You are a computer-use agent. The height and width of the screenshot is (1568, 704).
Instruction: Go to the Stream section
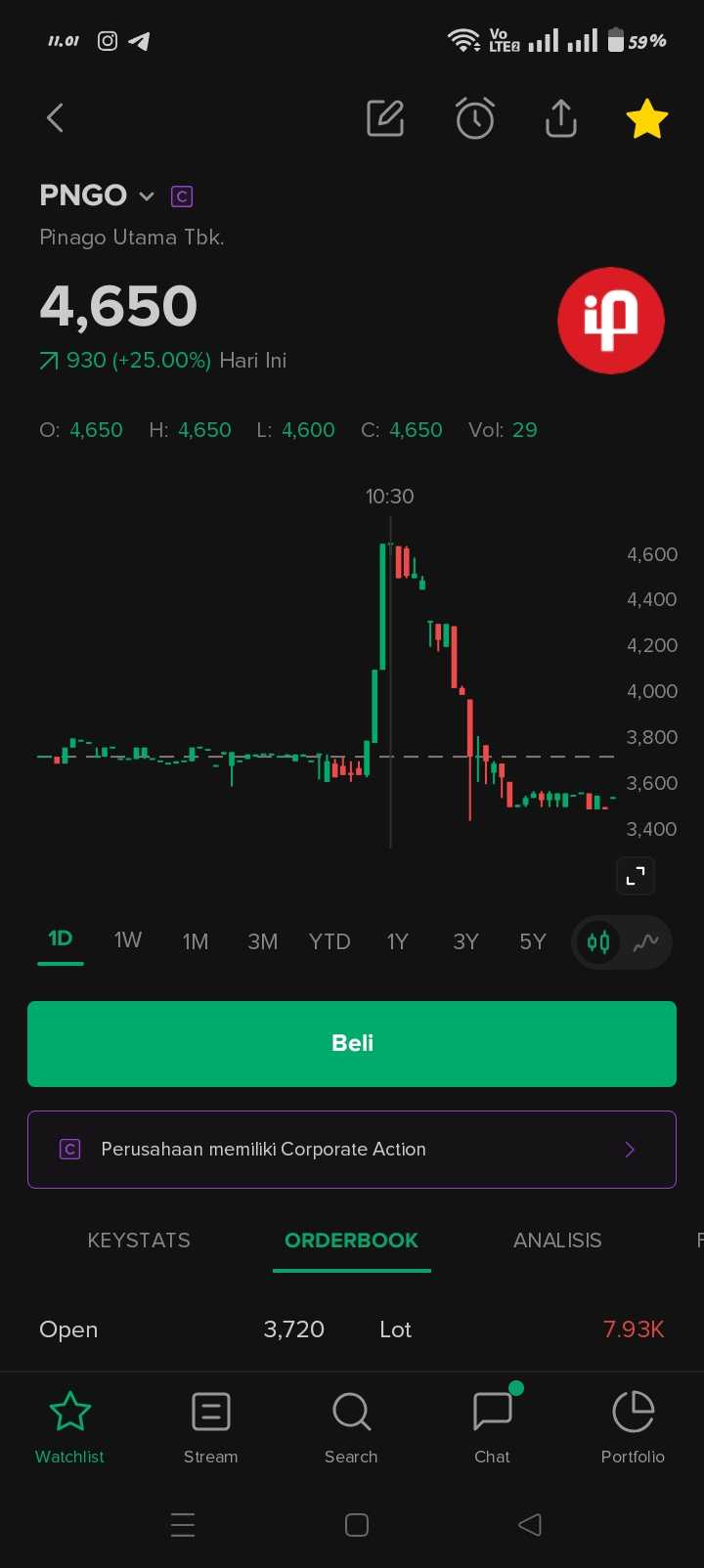(211, 1427)
